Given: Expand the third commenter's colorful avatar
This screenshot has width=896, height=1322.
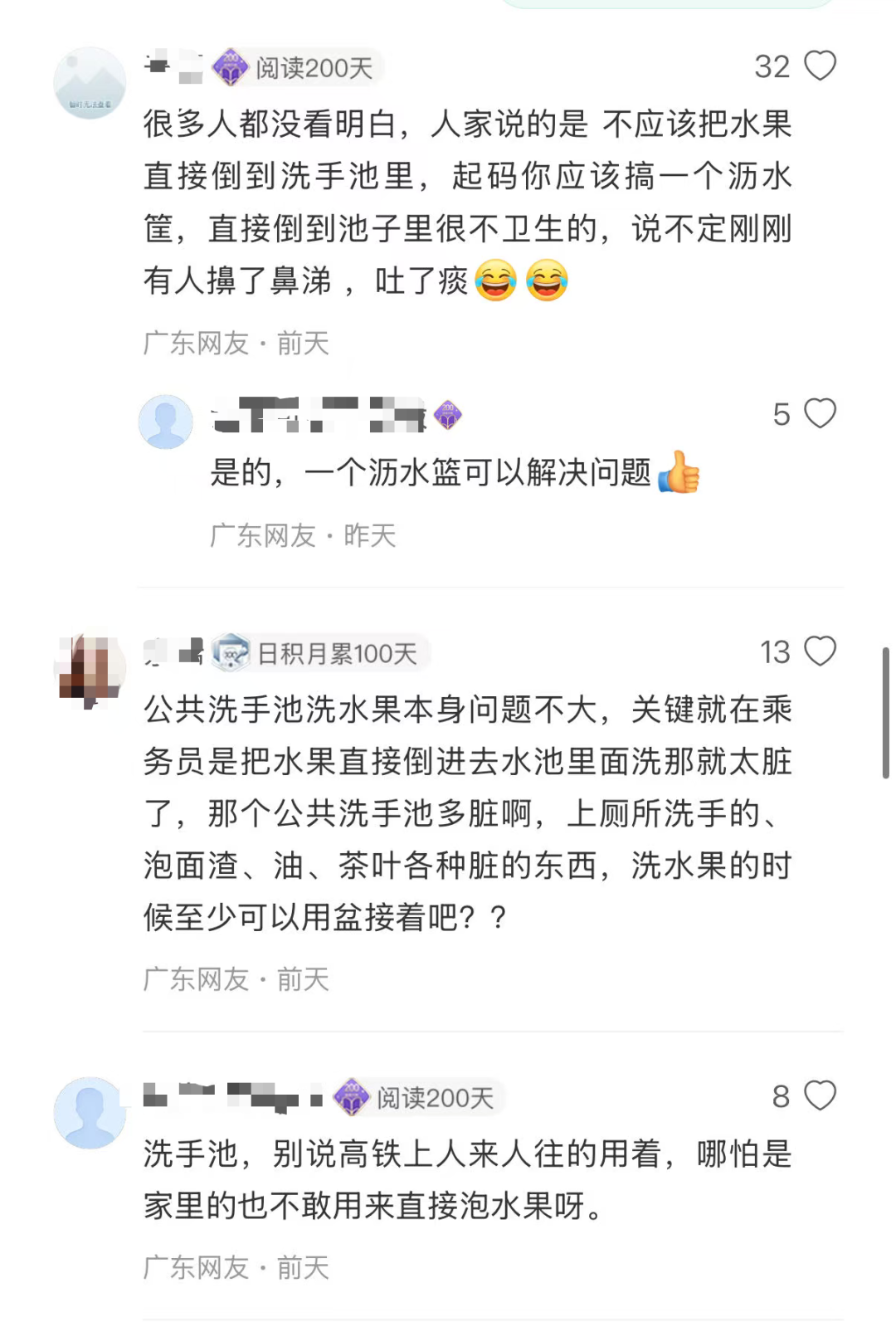Looking at the screenshot, I should click(x=90, y=664).
